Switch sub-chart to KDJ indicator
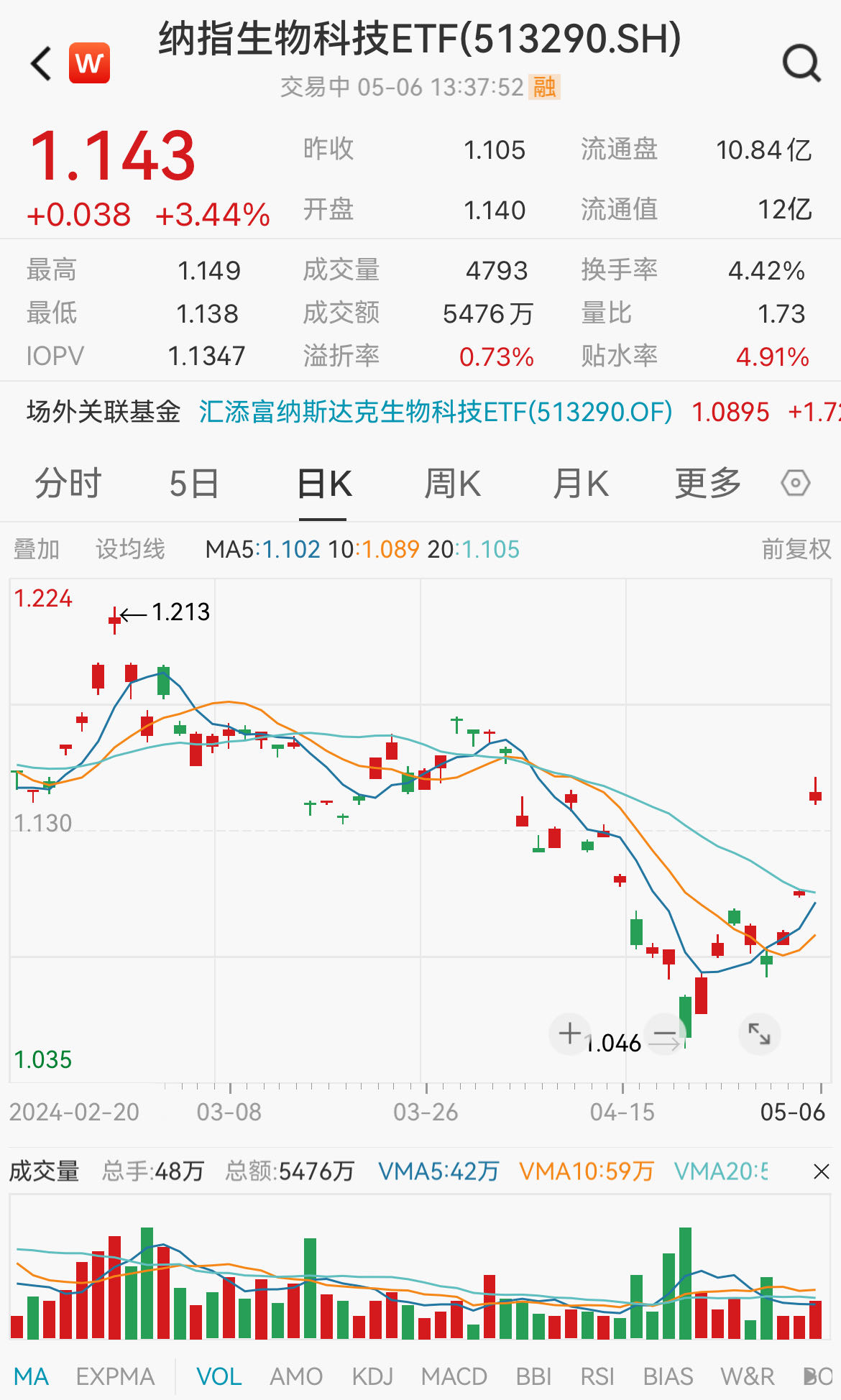The height and width of the screenshot is (1400, 841). tap(372, 1376)
